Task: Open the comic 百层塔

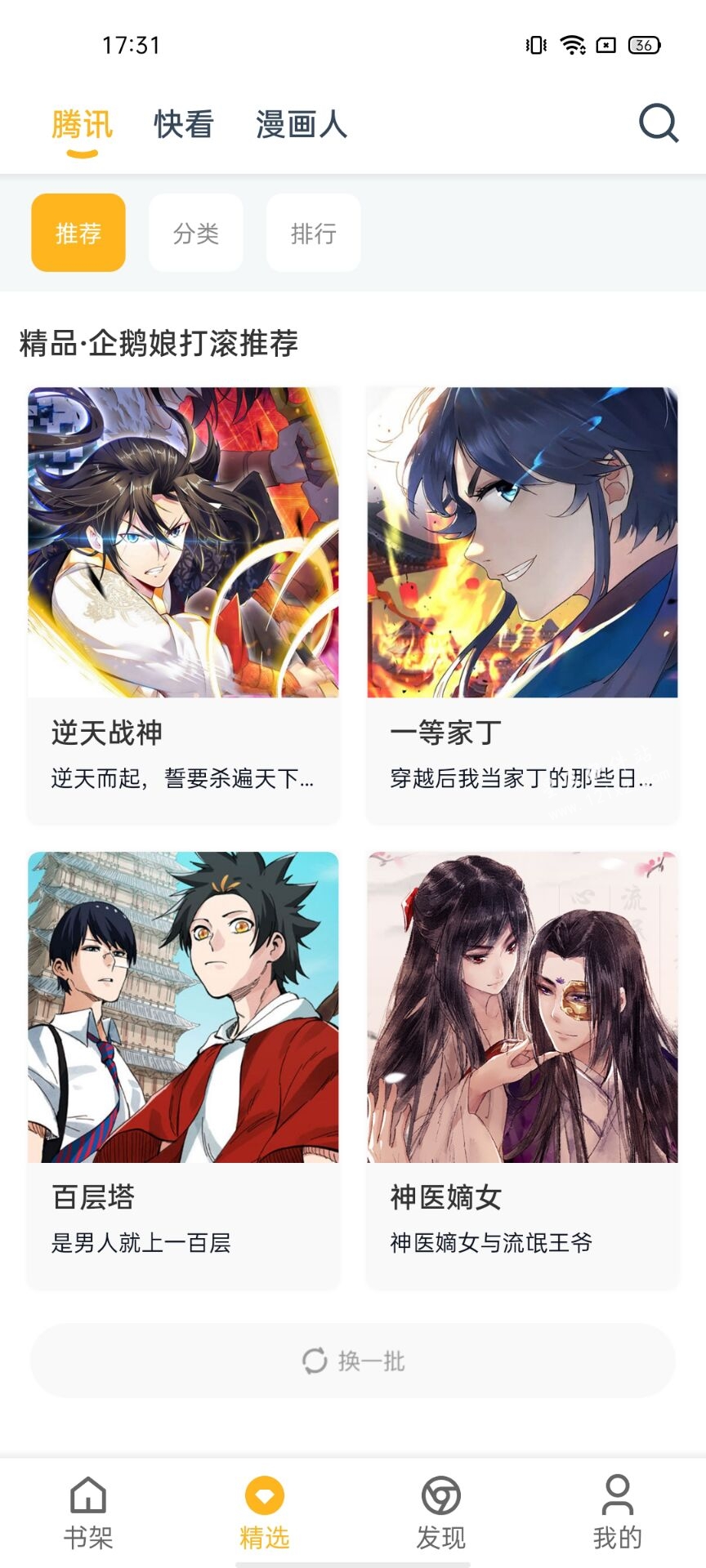Action: (183, 1070)
